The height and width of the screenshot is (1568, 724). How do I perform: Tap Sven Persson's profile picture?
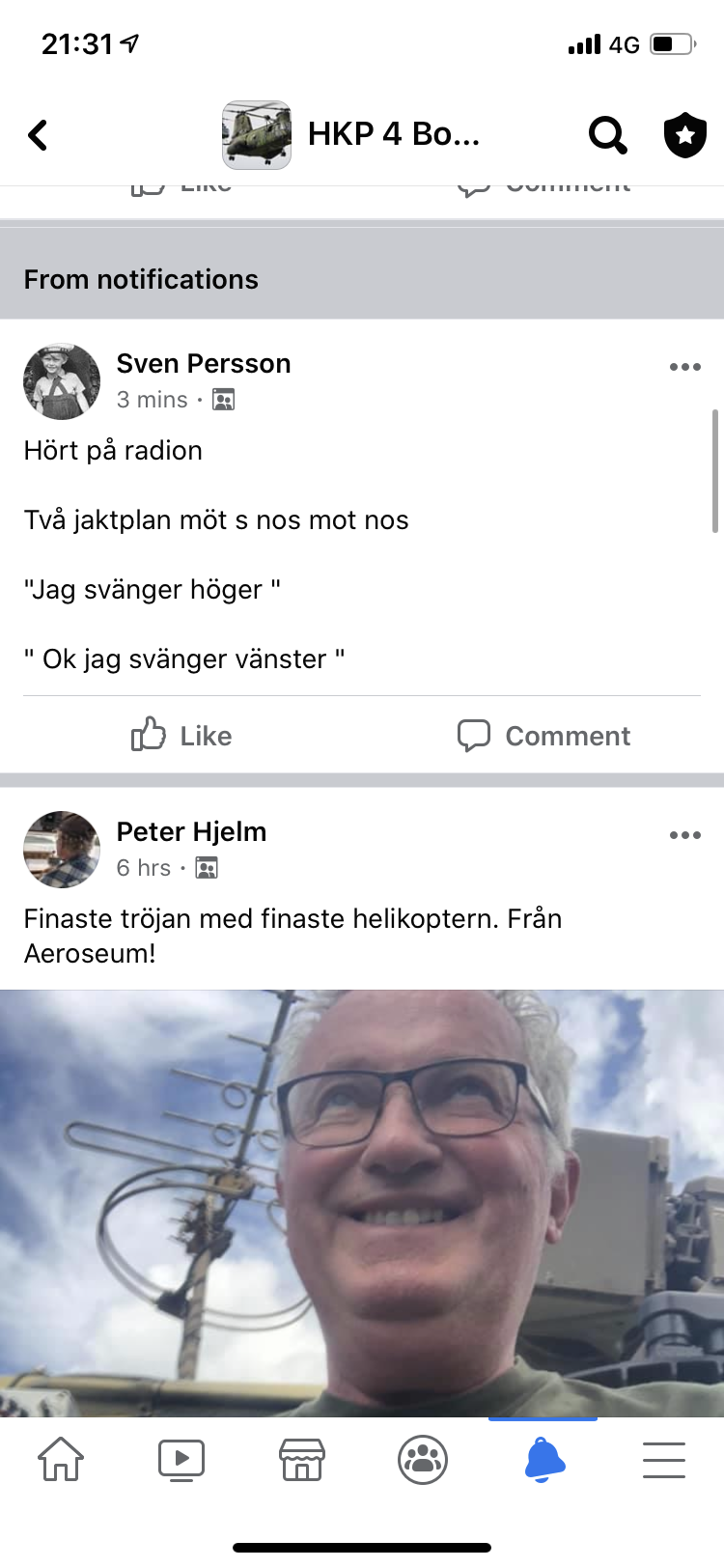point(62,381)
